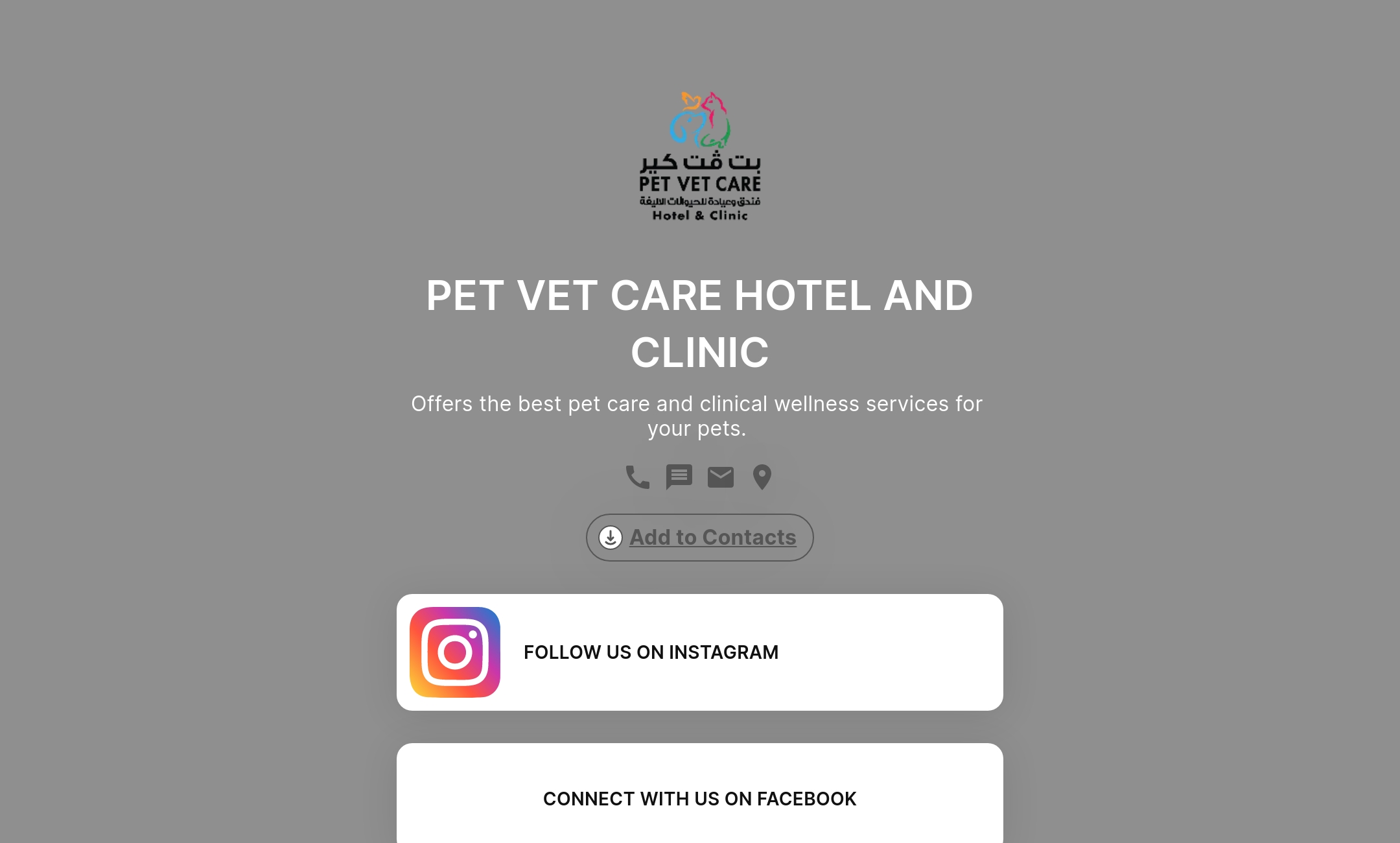Open Connect With Us on Facebook card
This screenshot has width=1400, height=843.
click(700, 798)
